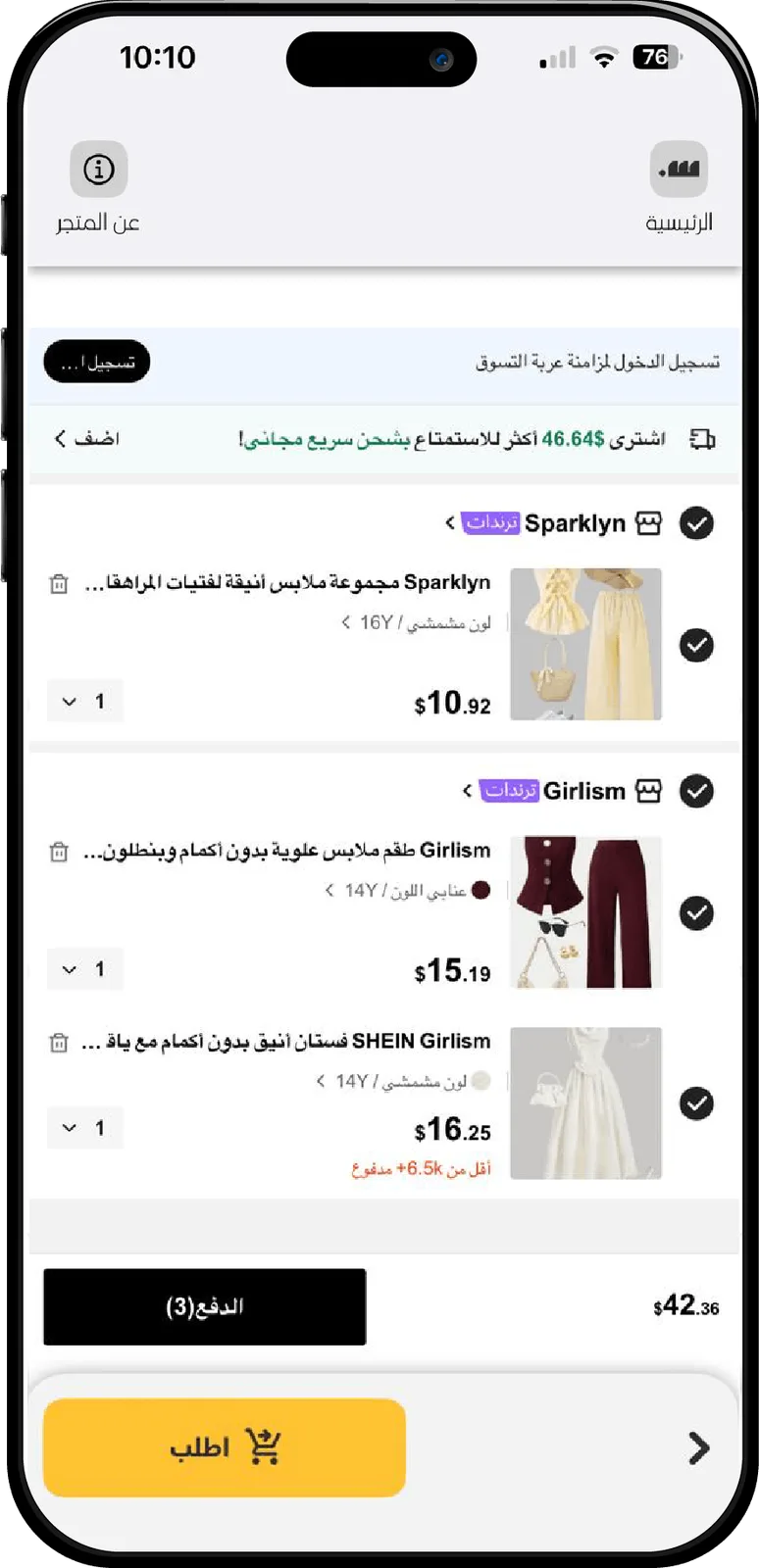Tap the yellow 'اطلب' order button
The width and height of the screenshot is (759, 1568).
(225, 1447)
